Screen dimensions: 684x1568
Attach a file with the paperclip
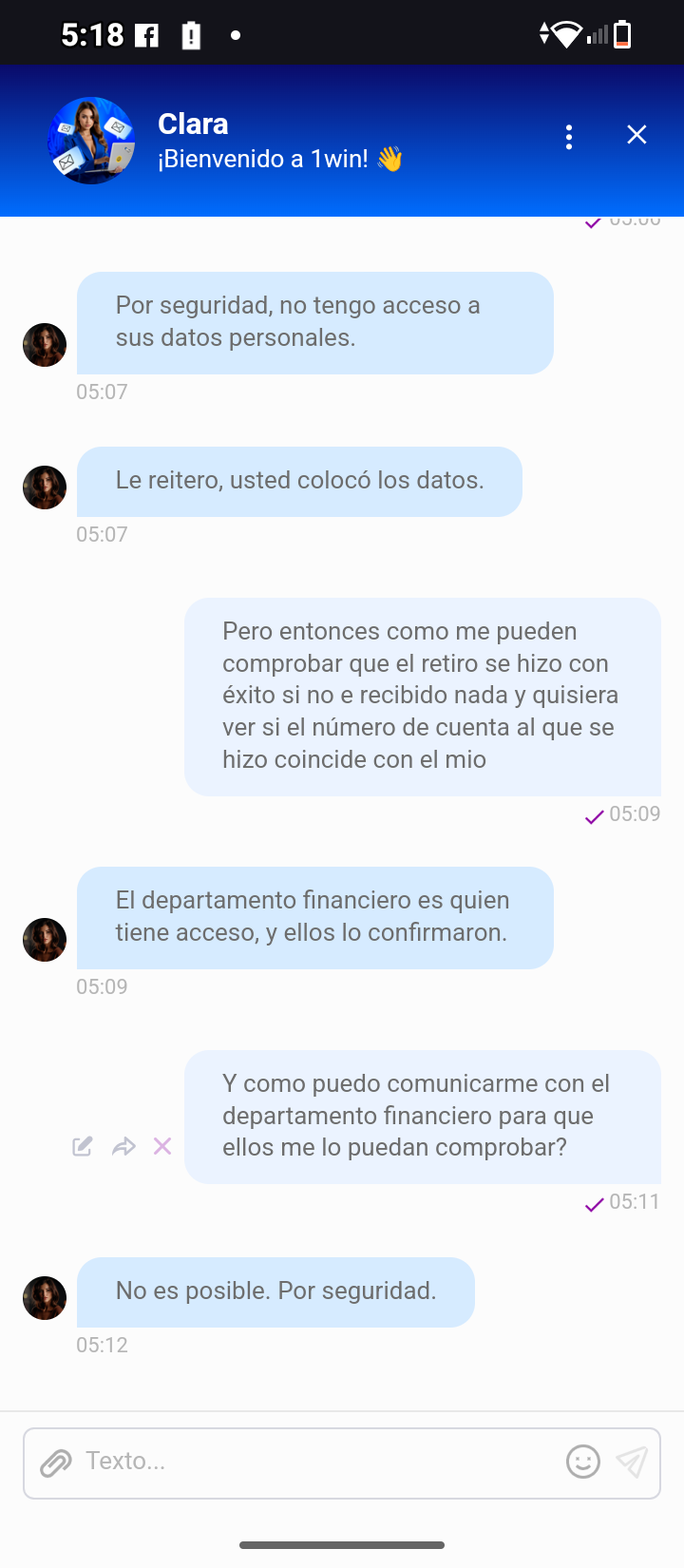click(x=56, y=1463)
